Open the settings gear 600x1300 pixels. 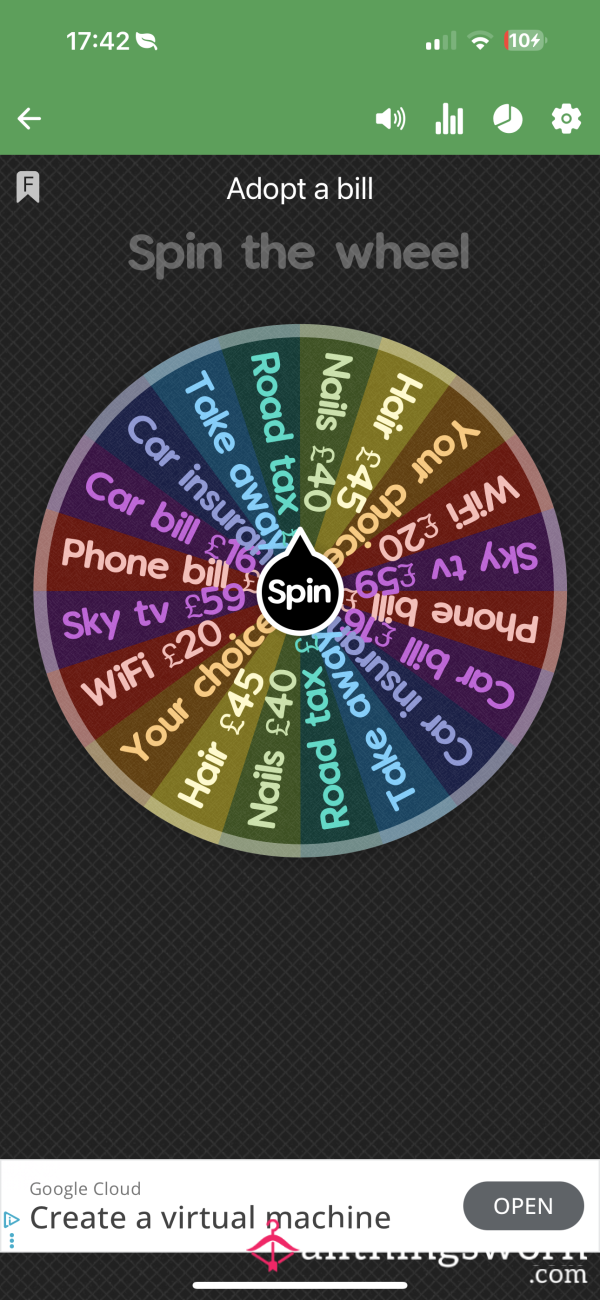point(566,120)
